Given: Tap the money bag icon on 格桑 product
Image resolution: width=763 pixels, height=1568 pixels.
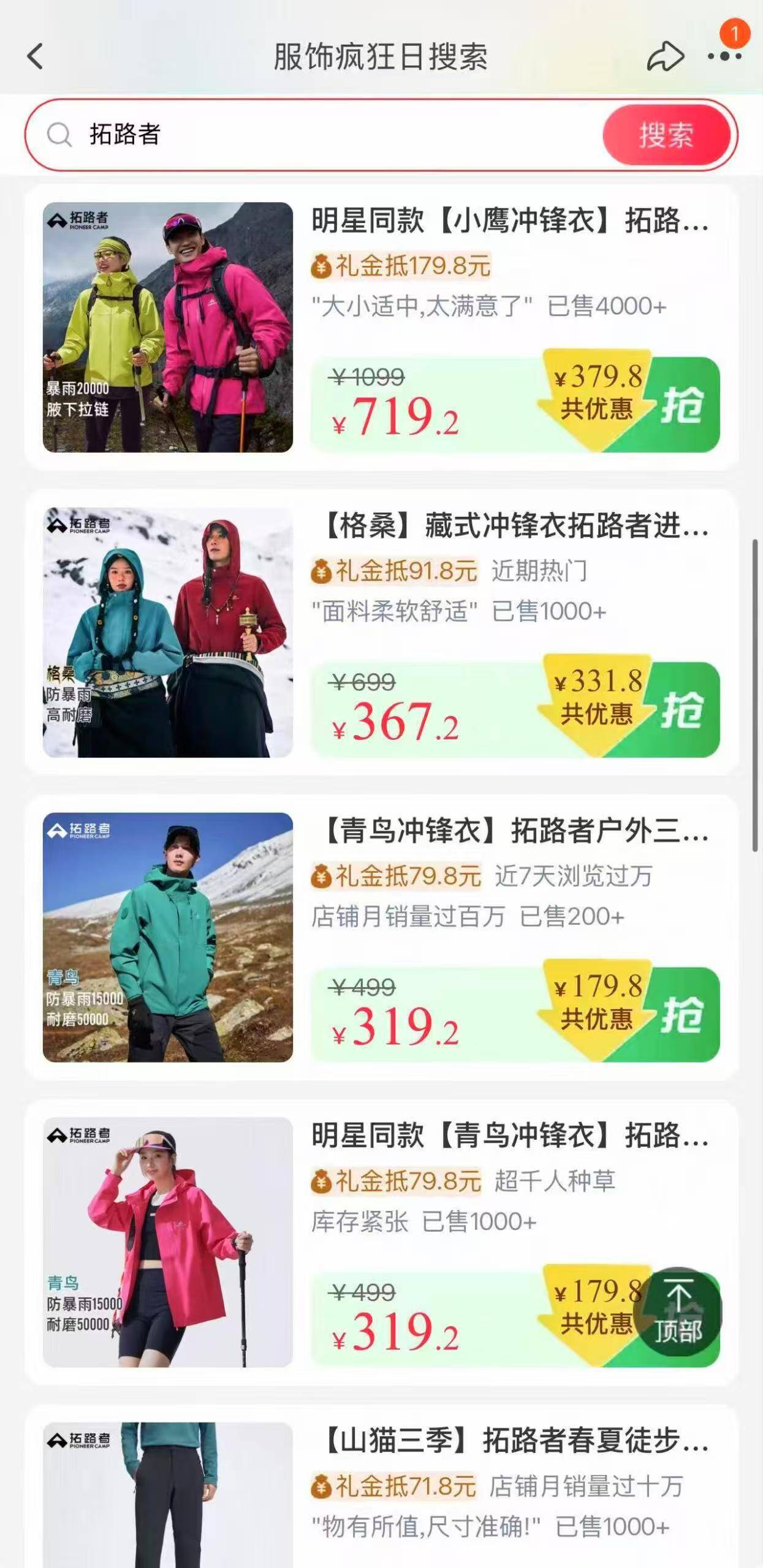Looking at the screenshot, I should click(x=321, y=570).
